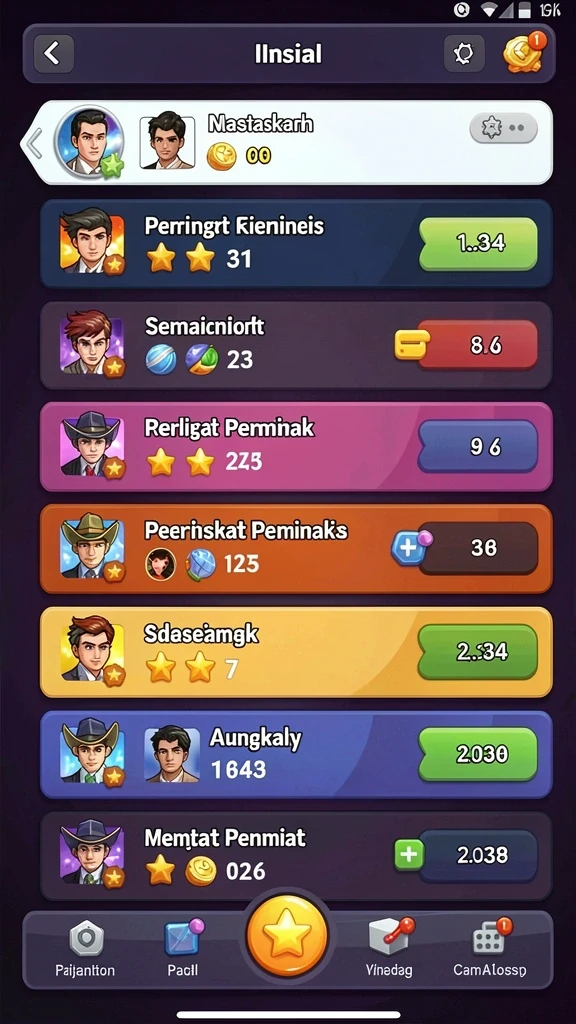The width and height of the screenshot is (576, 1024).
Task: Tap the green 2.34 button for Sdaseamgk
Action: click(478, 651)
